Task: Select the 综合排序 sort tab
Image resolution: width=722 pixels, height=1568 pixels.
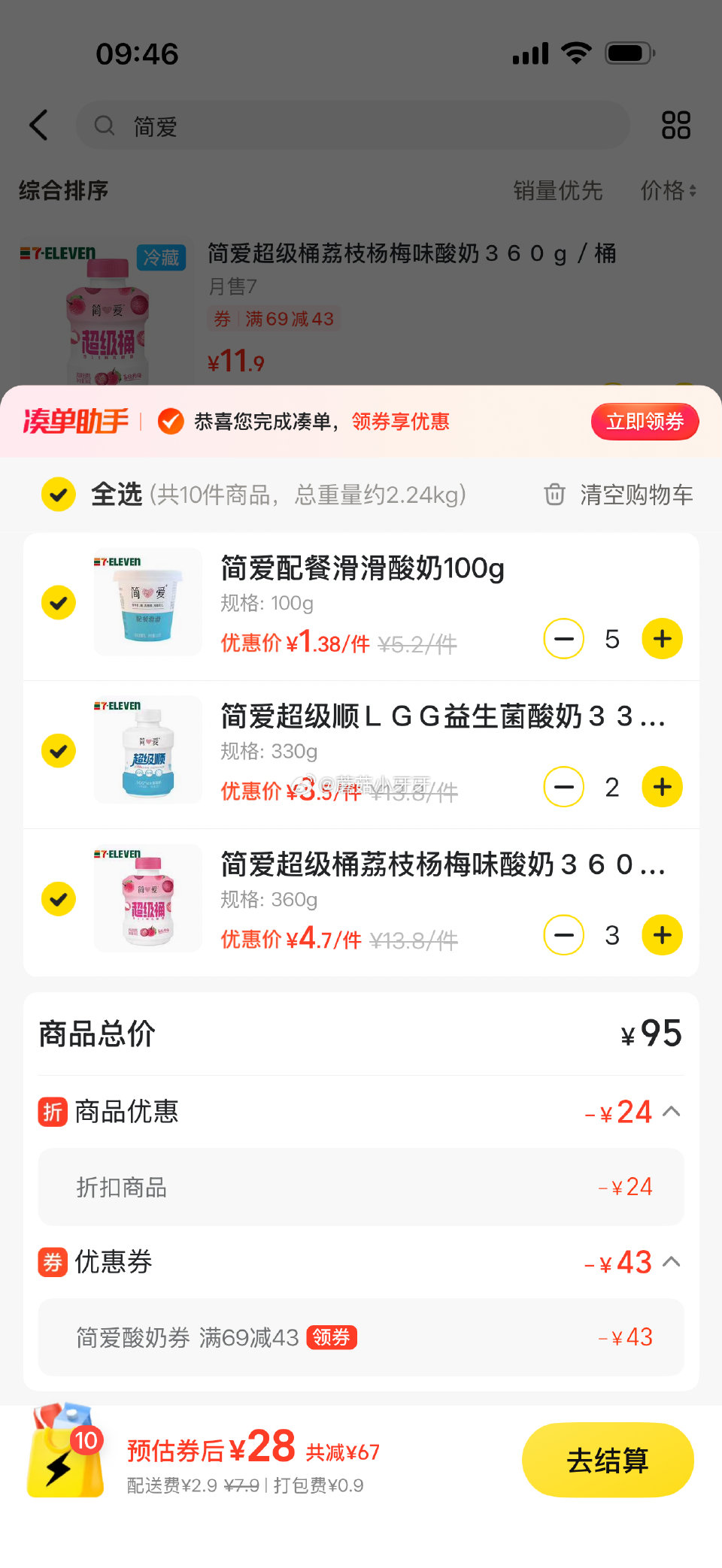Action: (x=63, y=192)
